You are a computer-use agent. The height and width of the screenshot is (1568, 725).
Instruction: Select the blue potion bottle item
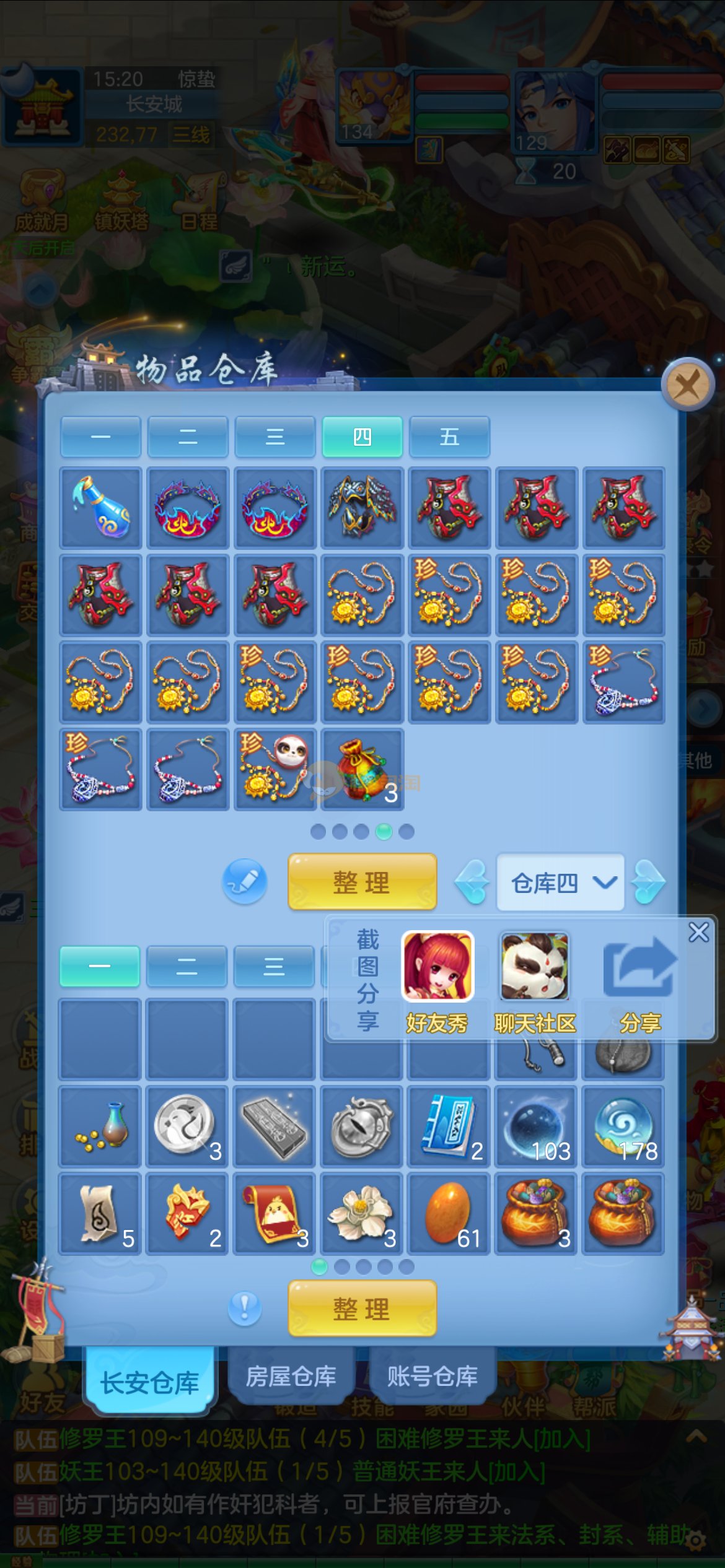coord(101,508)
